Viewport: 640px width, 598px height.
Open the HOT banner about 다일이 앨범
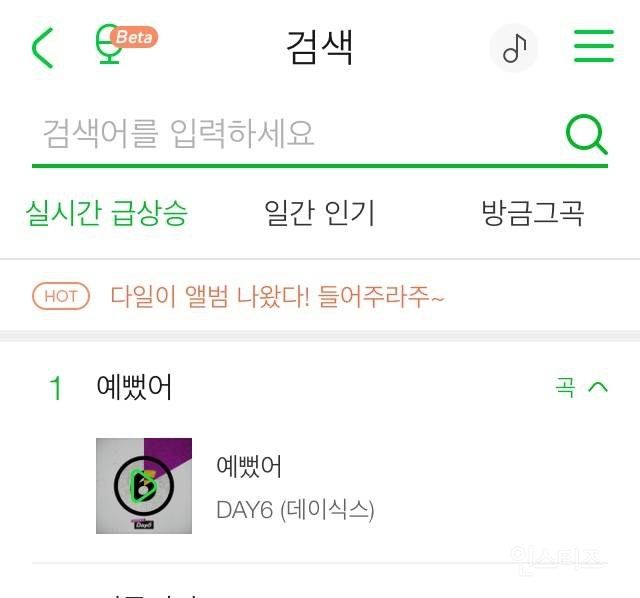click(x=277, y=297)
